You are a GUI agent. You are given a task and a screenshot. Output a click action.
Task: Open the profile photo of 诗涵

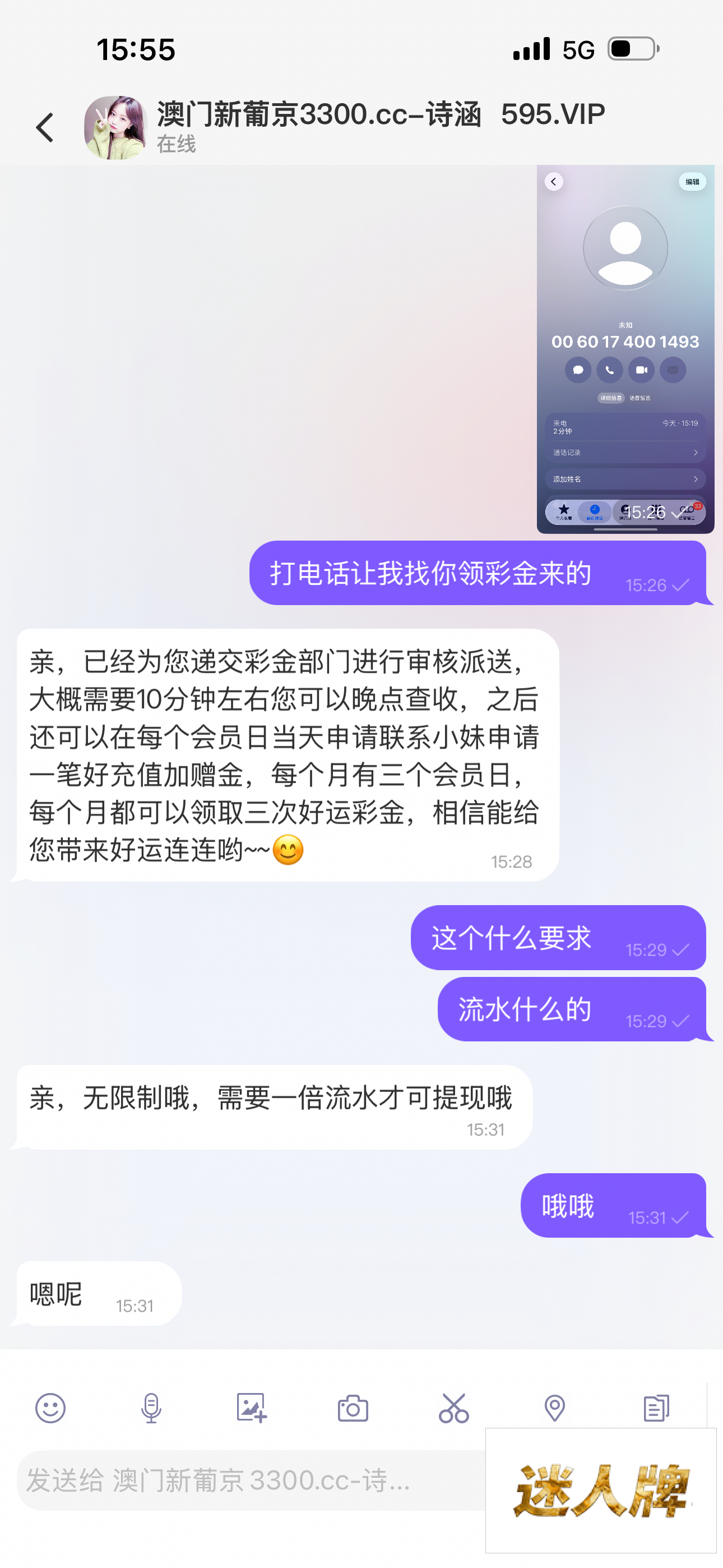115,128
